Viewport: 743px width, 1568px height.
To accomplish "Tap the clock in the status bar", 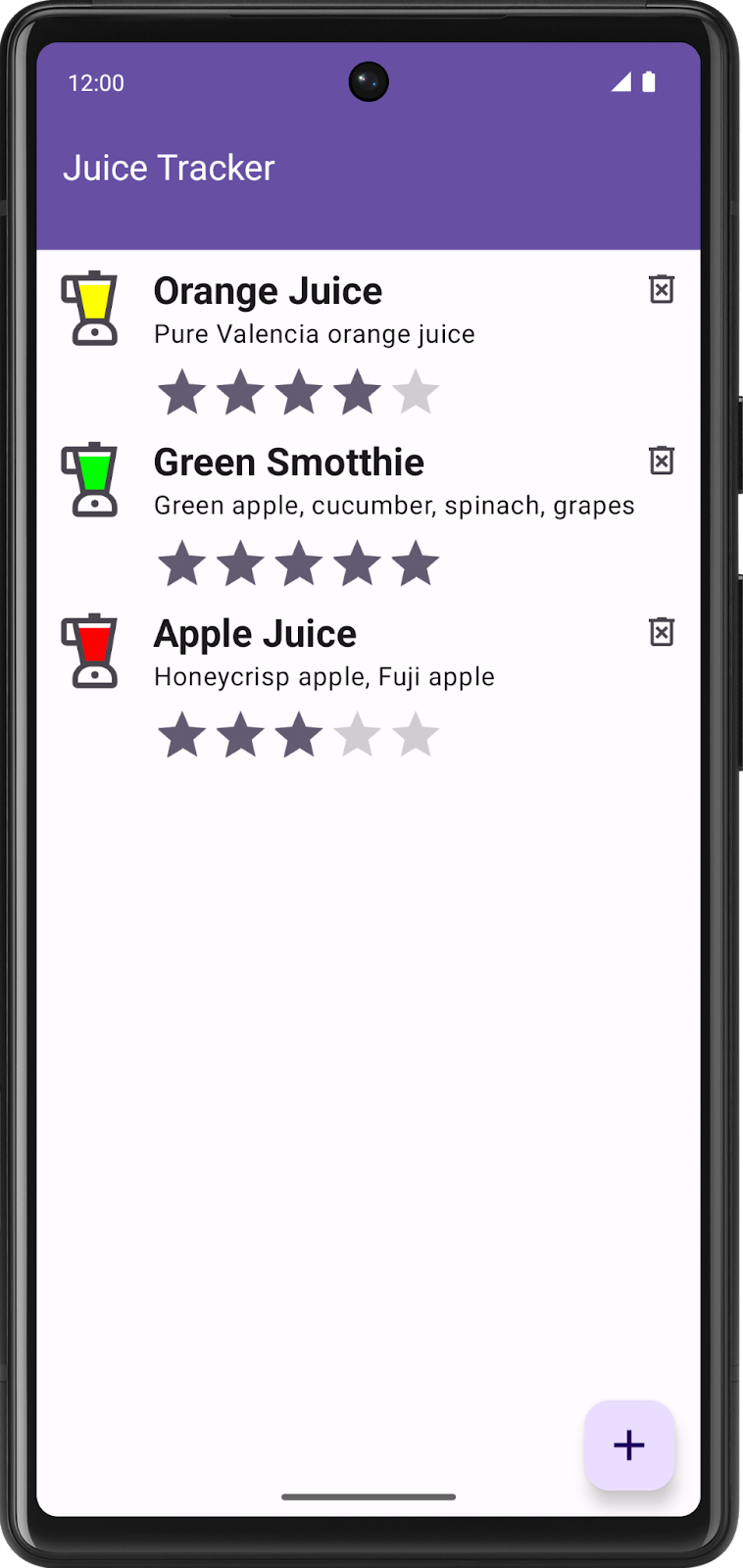I will (x=95, y=83).
